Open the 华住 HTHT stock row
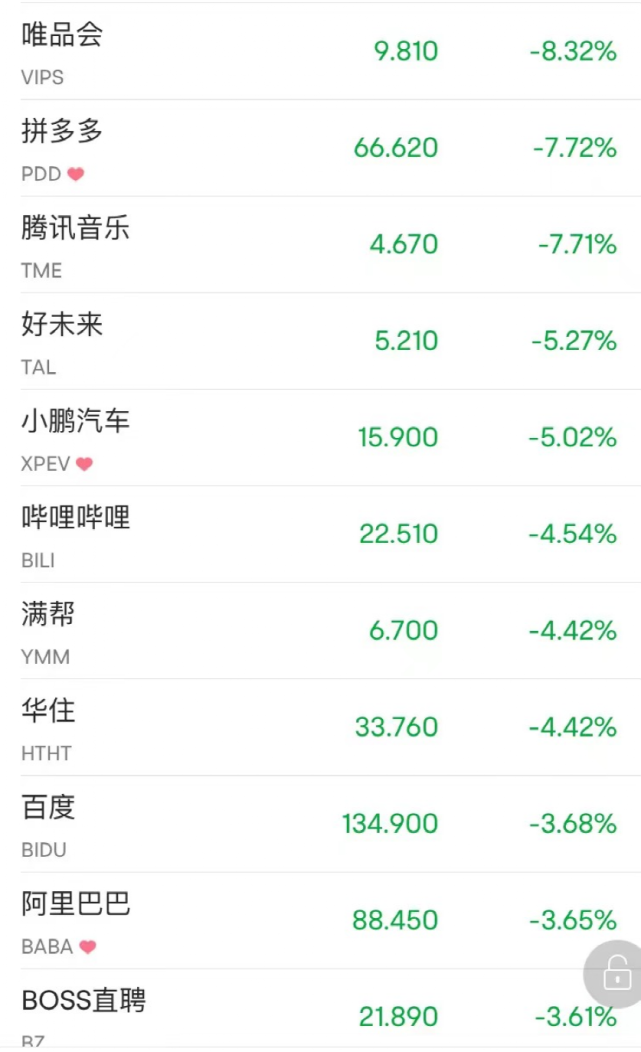641x1052 pixels. pos(320,727)
